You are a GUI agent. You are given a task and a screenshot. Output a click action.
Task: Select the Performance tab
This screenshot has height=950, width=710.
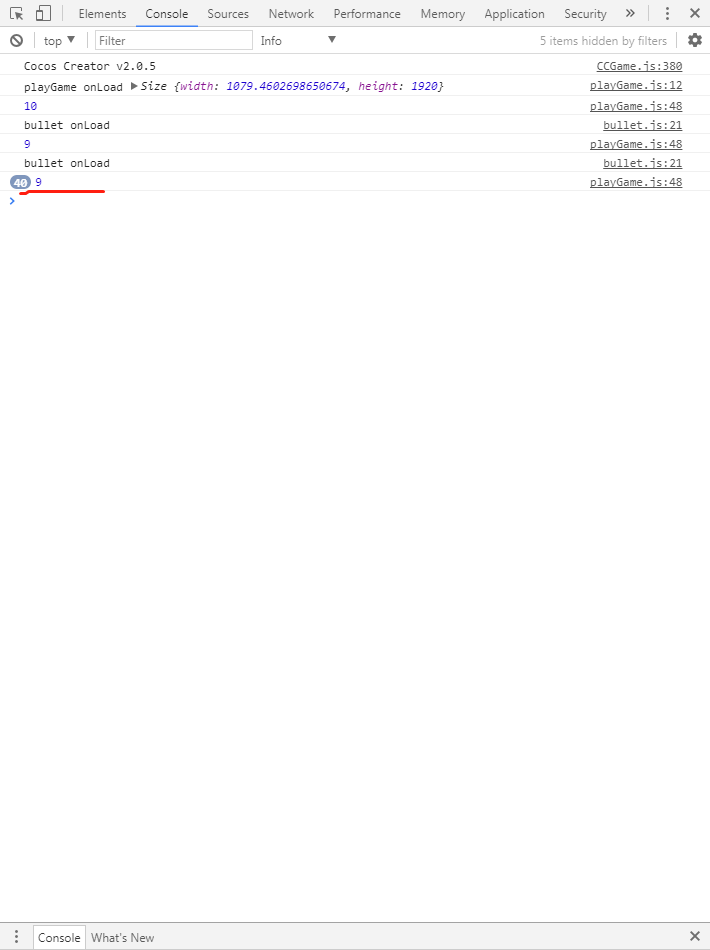[367, 14]
